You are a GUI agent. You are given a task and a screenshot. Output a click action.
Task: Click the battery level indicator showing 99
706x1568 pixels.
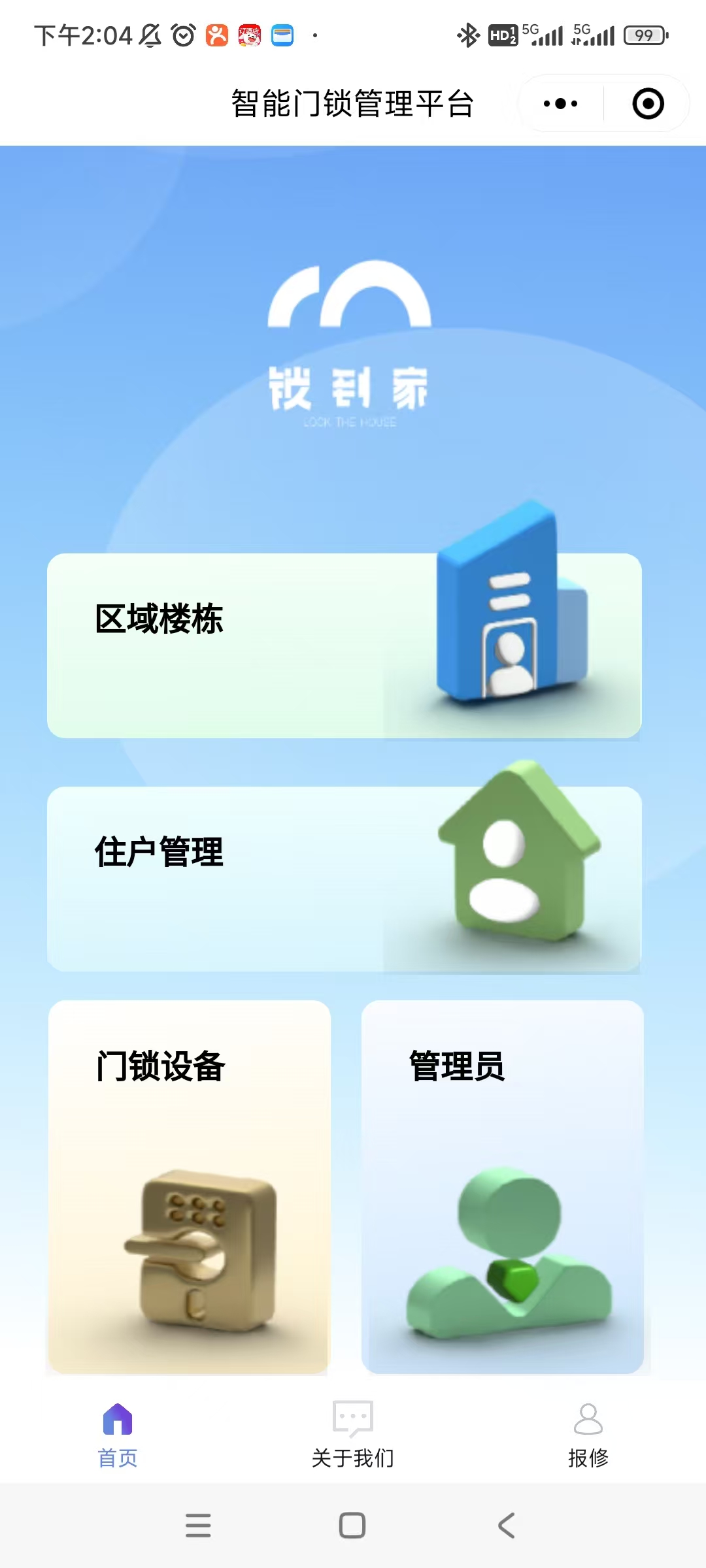coord(643,35)
